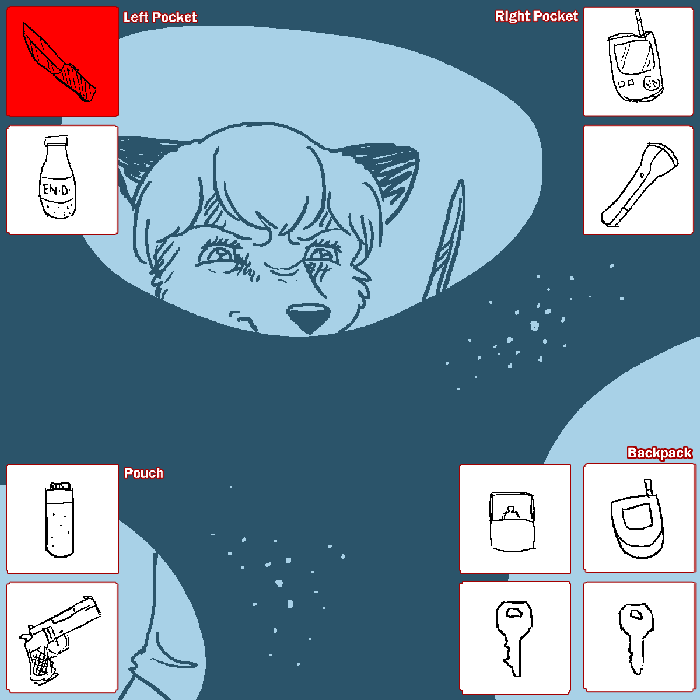Choose the lighter in the Pouch
Viewport: 700px width, 700px height.
coord(62,518)
